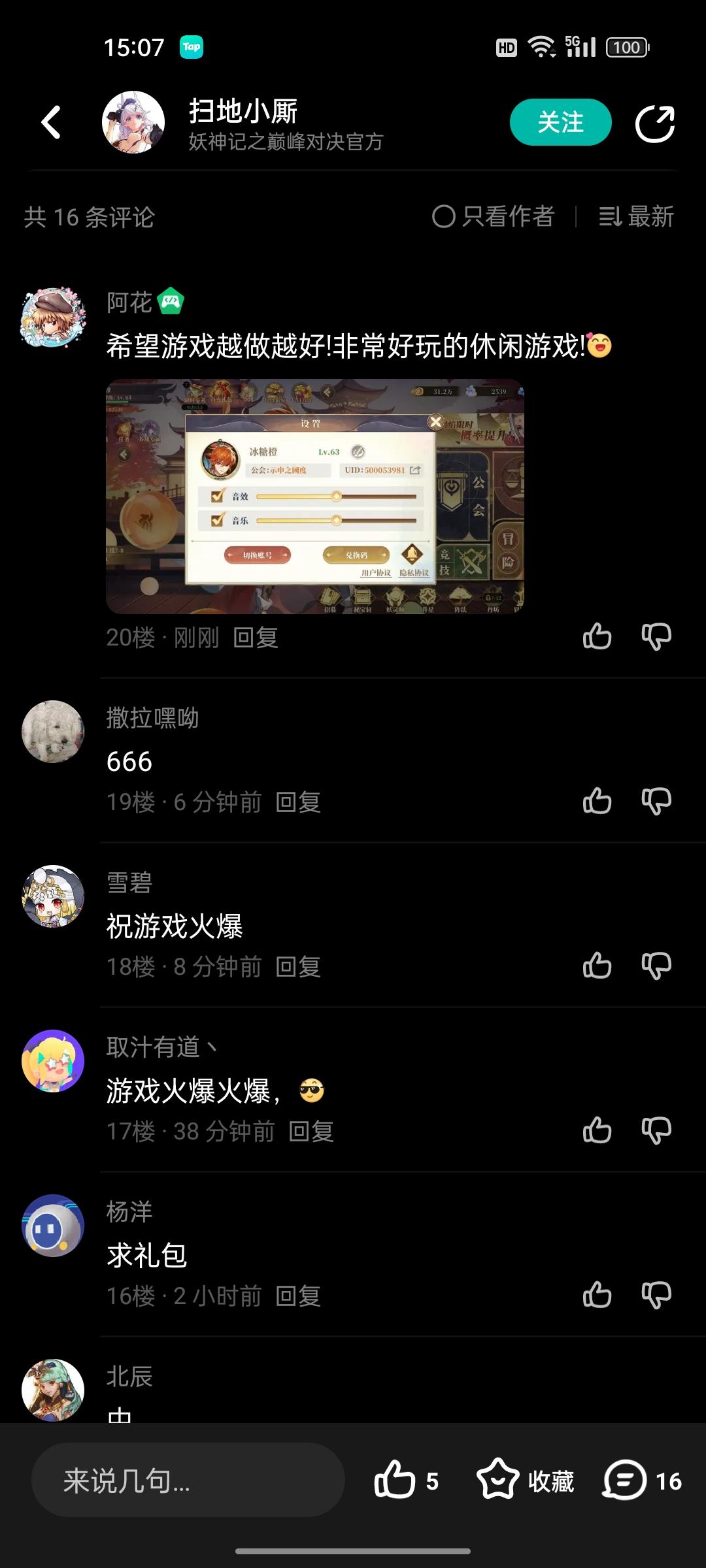The height and width of the screenshot is (1568, 706).
Task: Open the 最新 sort option
Action: 650,217
